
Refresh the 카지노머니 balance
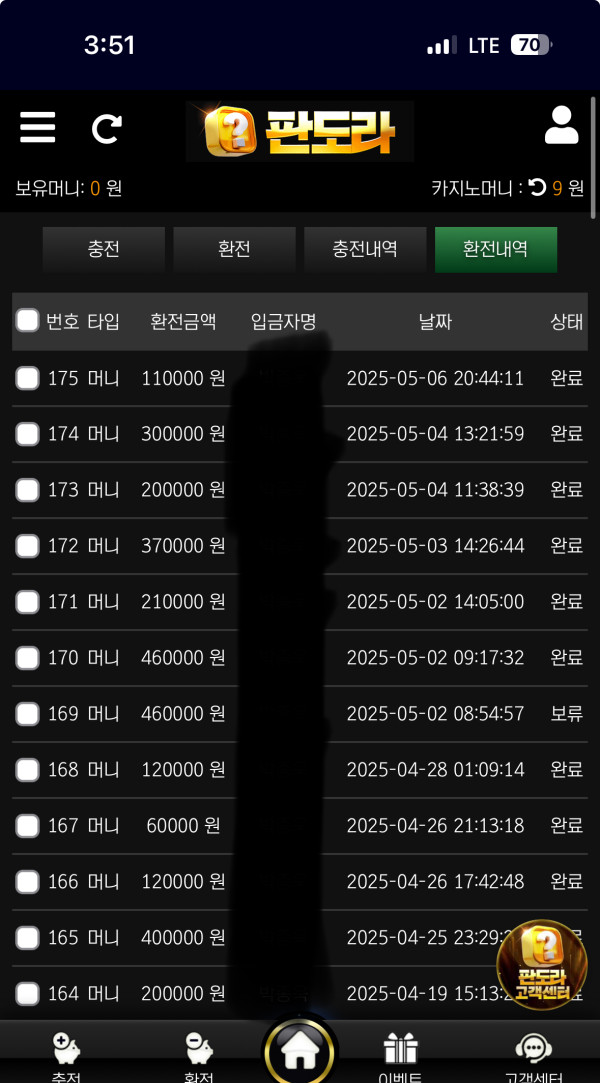point(537,187)
